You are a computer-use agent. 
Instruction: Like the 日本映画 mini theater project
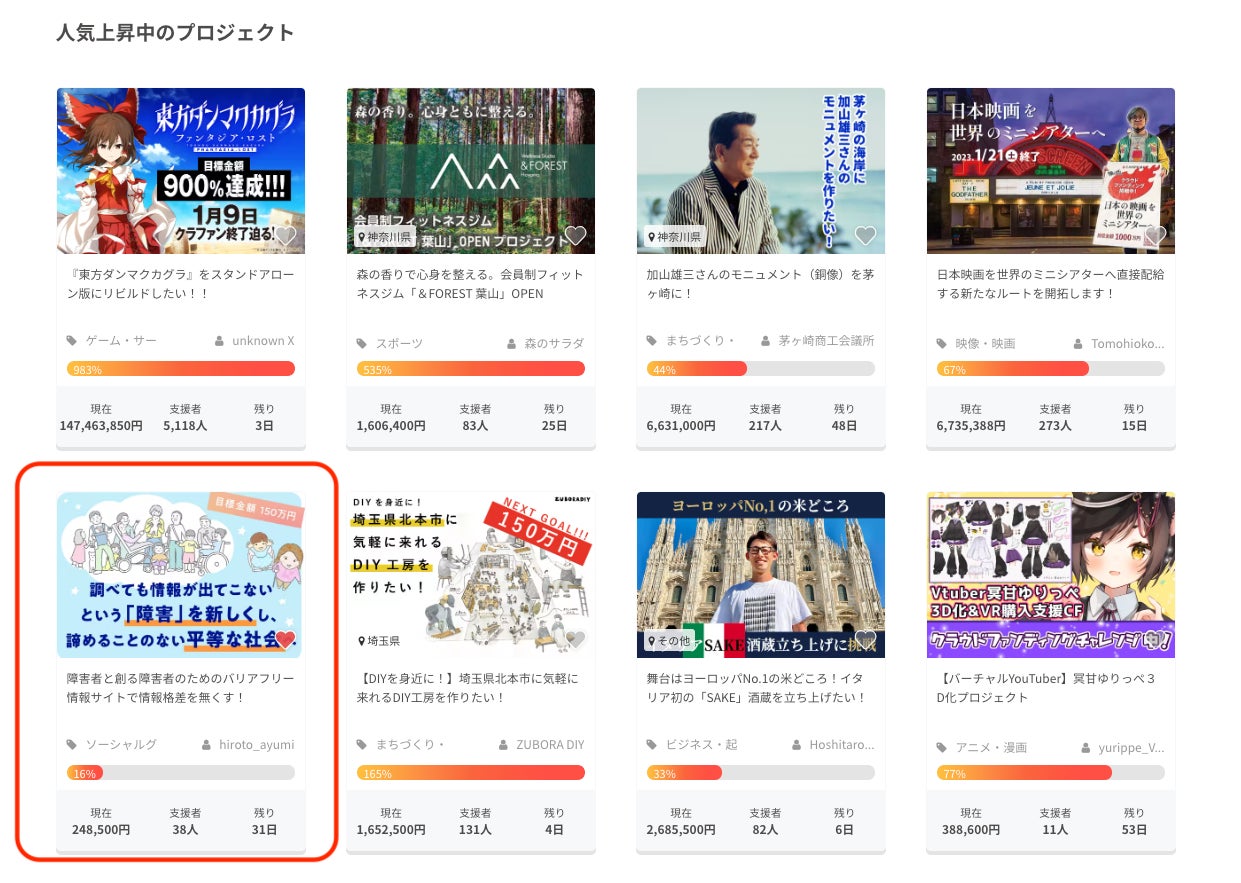[1155, 236]
